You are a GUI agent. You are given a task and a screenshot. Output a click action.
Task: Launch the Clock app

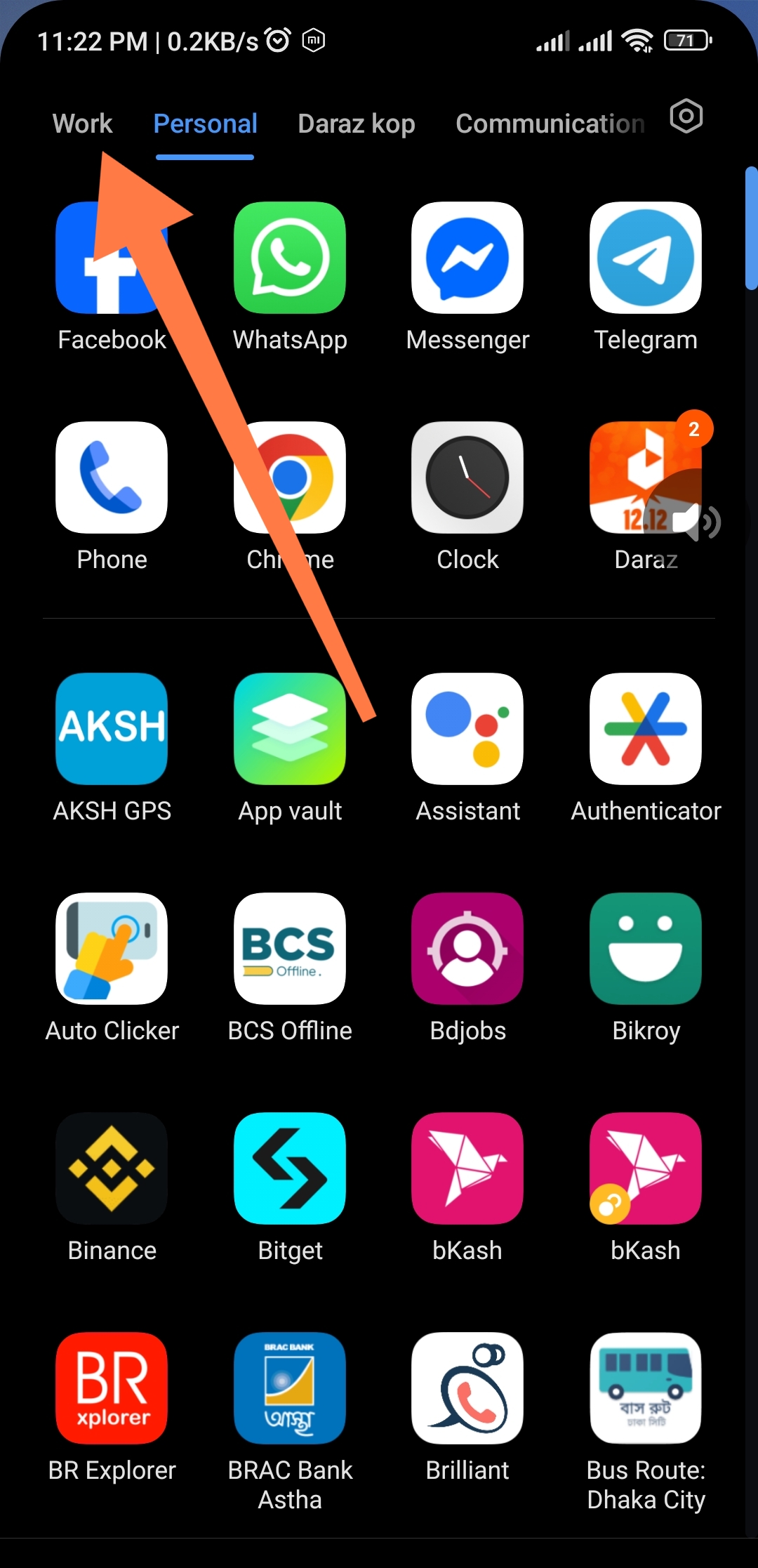(467, 477)
